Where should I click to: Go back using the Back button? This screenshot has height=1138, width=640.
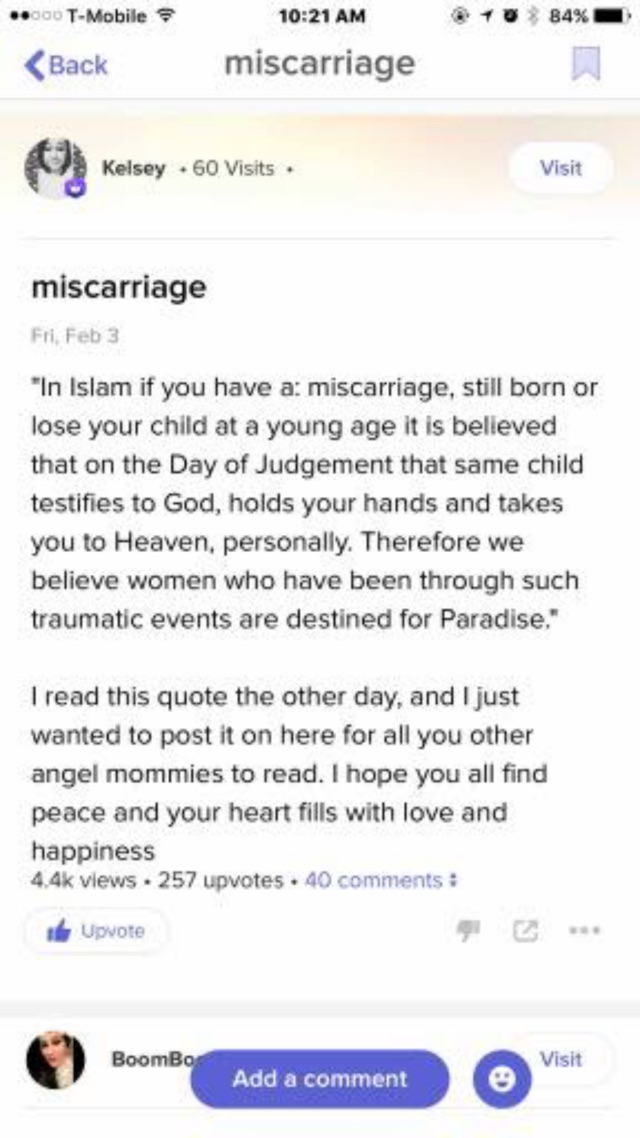(x=66, y=65)
